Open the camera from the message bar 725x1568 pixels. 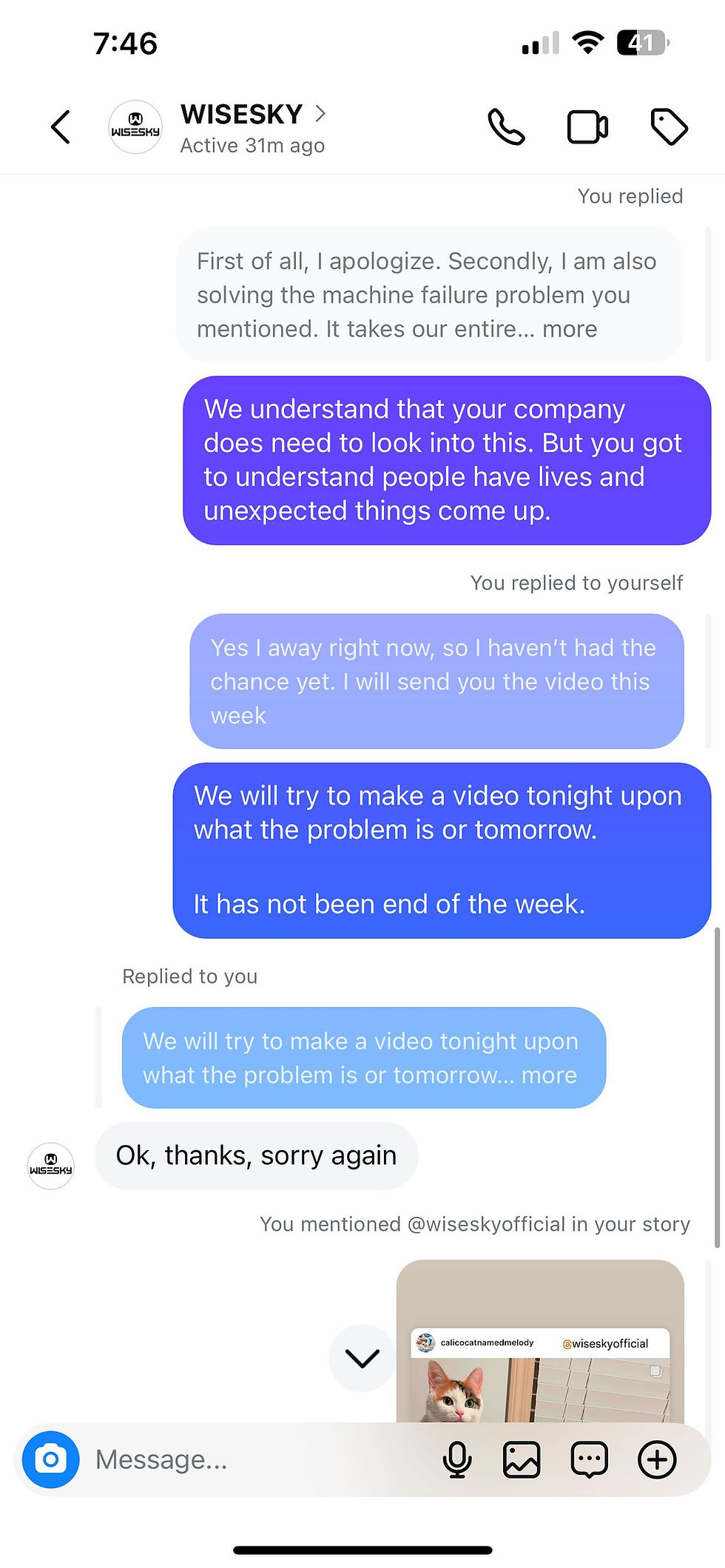click(x=50, y=1459)
